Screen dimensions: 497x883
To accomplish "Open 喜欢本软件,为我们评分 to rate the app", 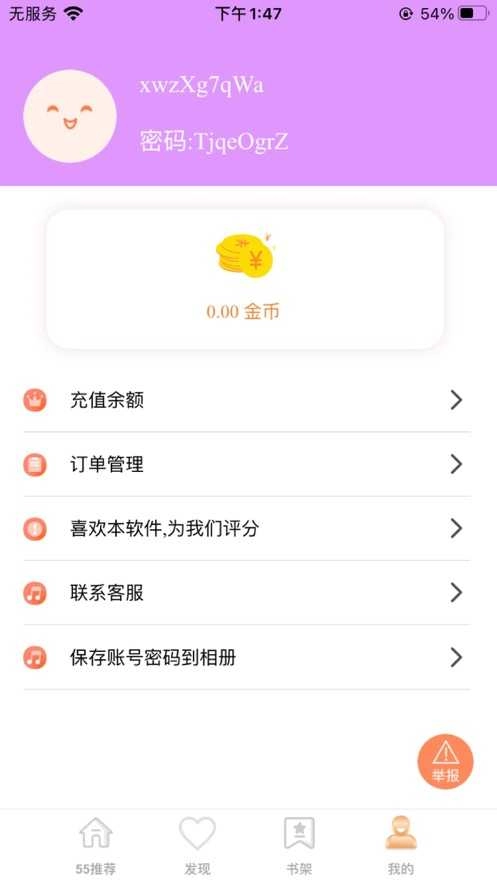I will [x=247, y=529].
